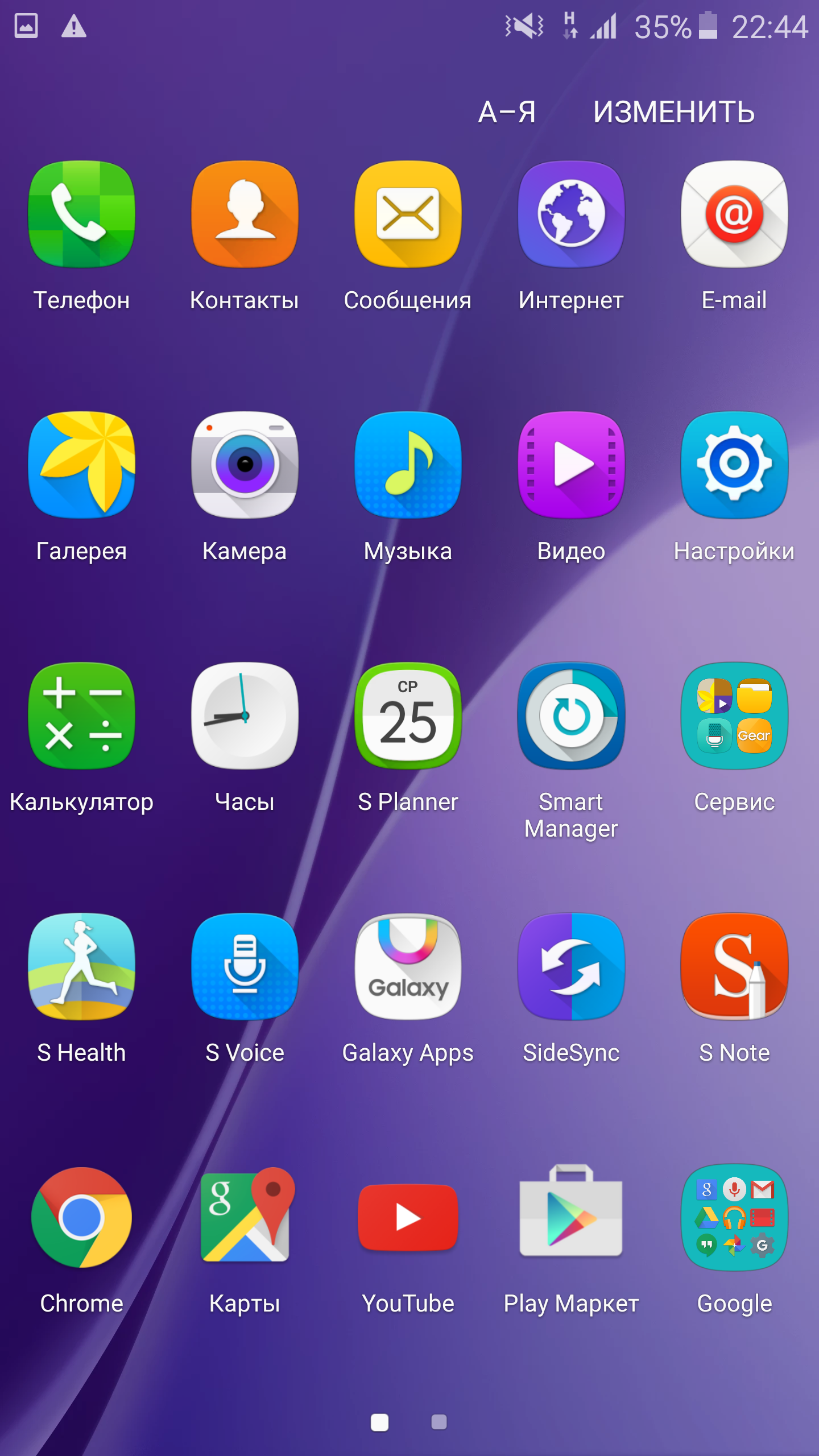The width and height of the screenshot is (819, 1456).
Task: Open Galaxy Apps store
Action: pyautogui.click(x=408, y=967)
